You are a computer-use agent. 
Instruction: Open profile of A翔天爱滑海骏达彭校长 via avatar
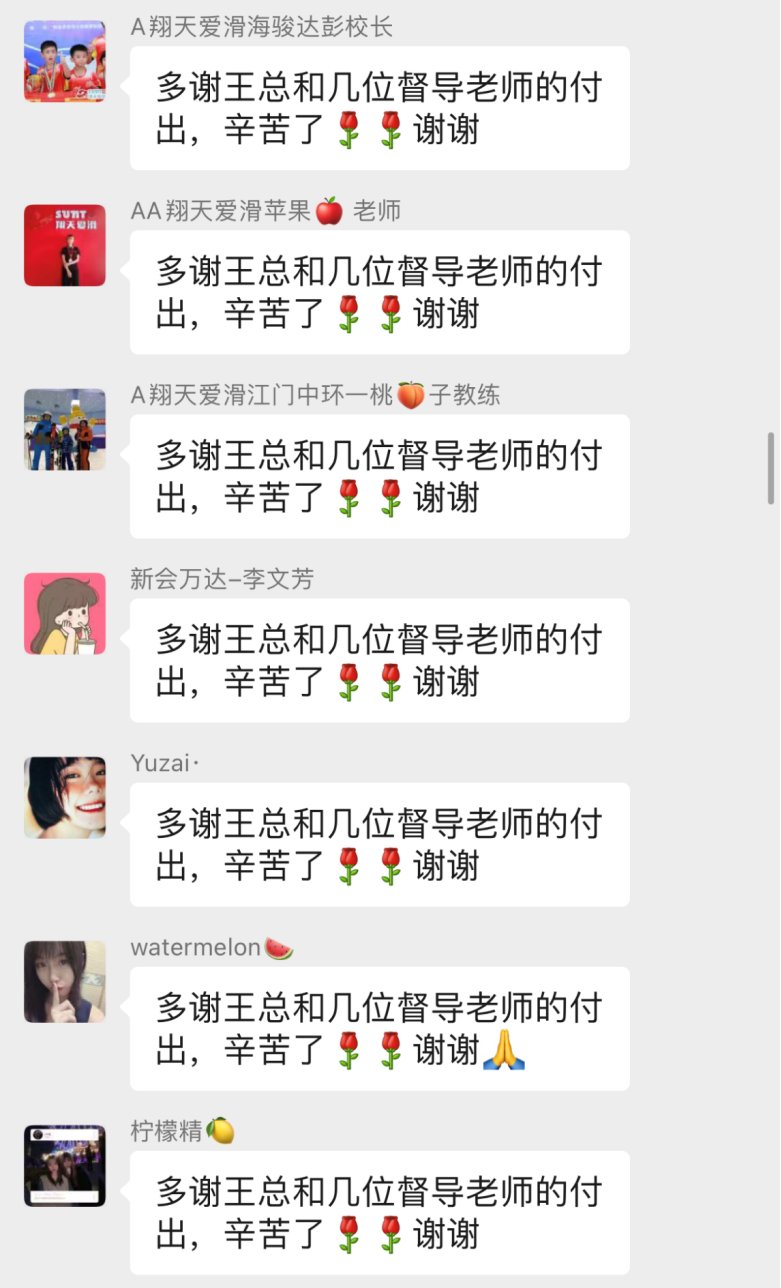(x=65, y=61)
